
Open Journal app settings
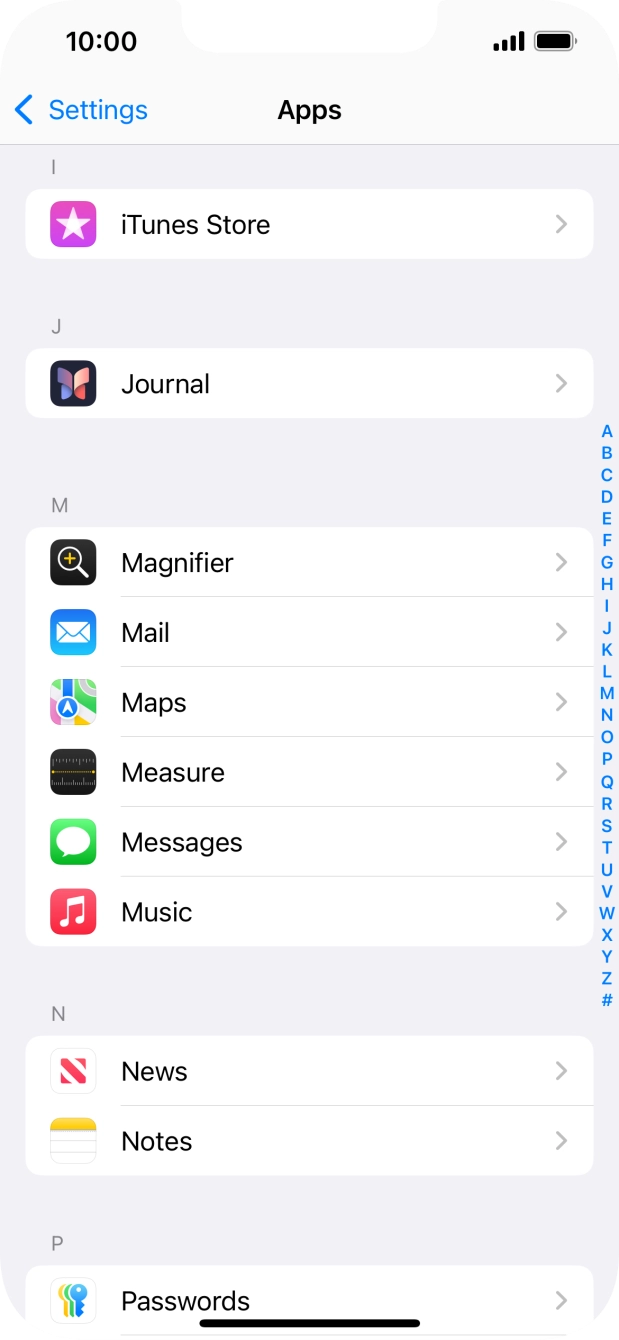[308, 383]
